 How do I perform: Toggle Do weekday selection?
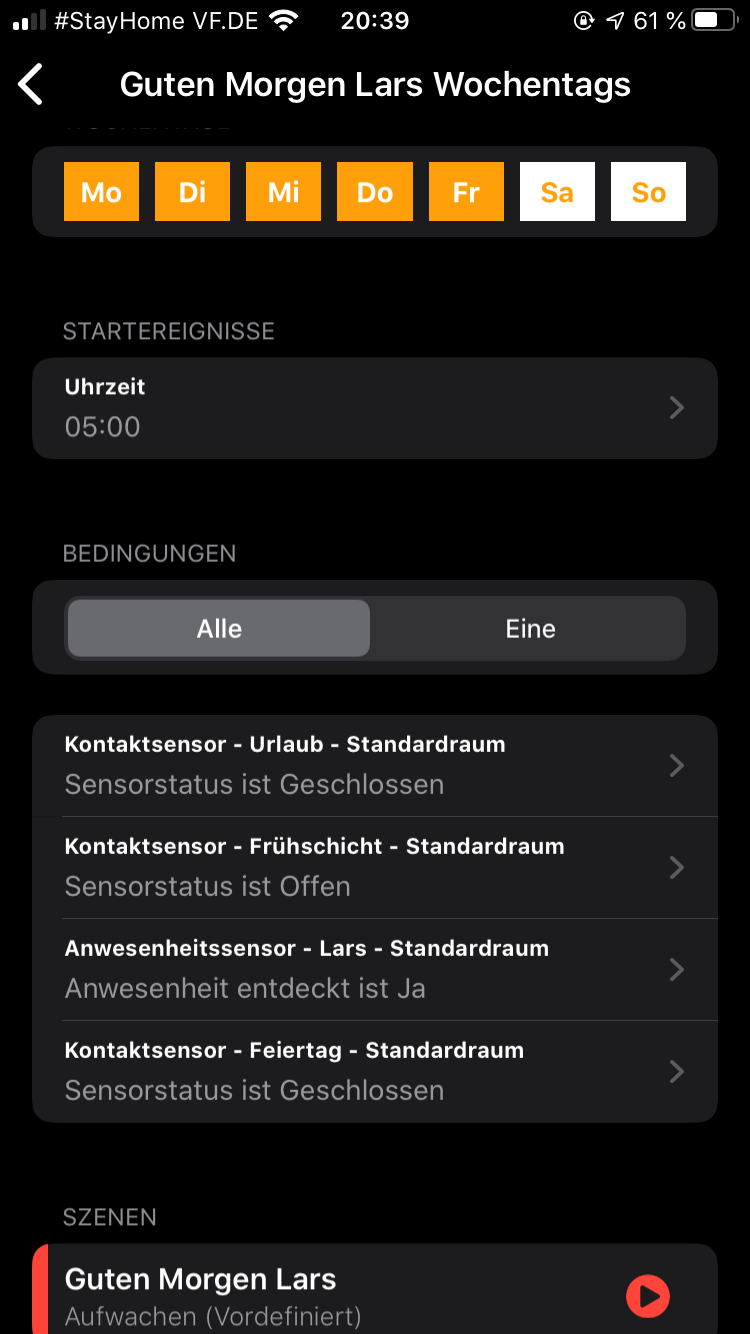pos(375,191)
